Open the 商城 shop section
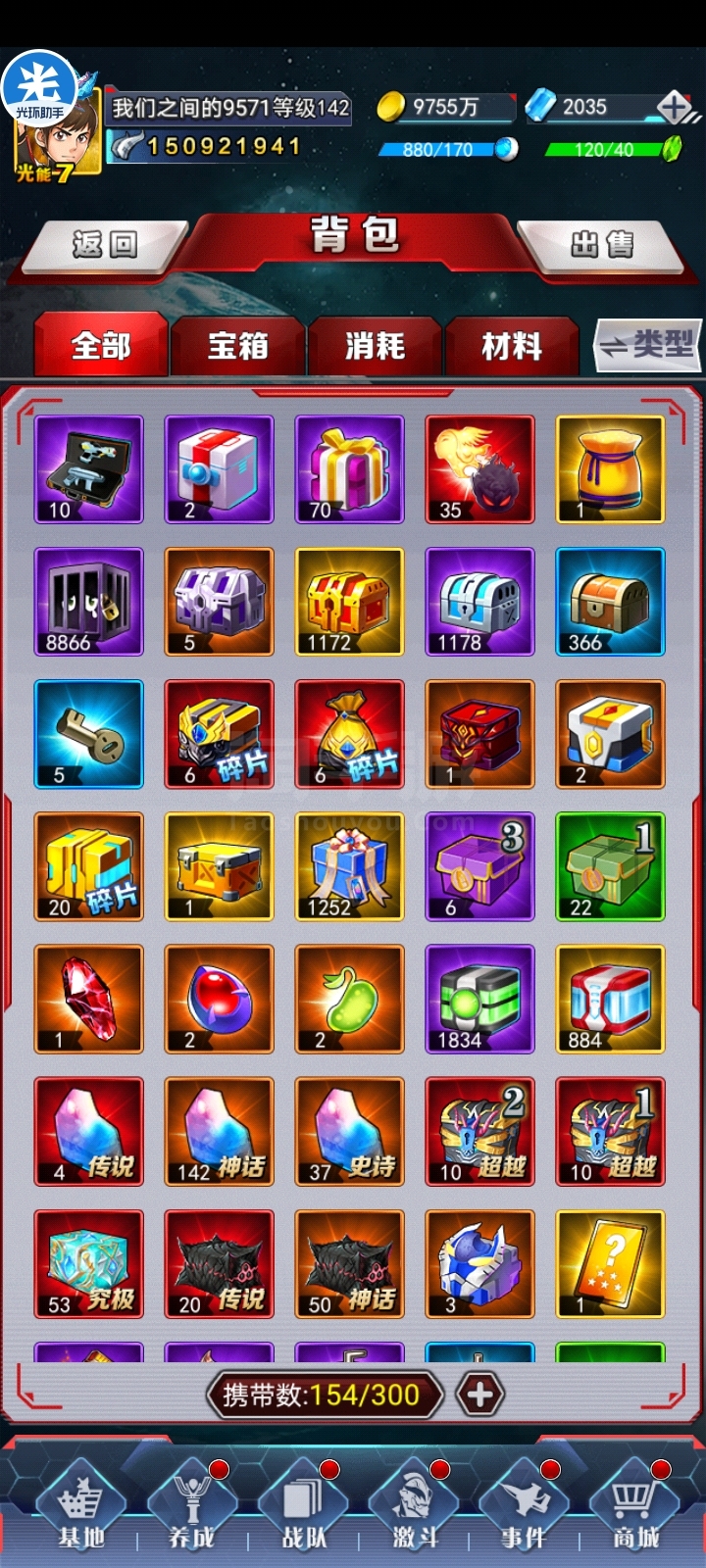 [634, 1511]
